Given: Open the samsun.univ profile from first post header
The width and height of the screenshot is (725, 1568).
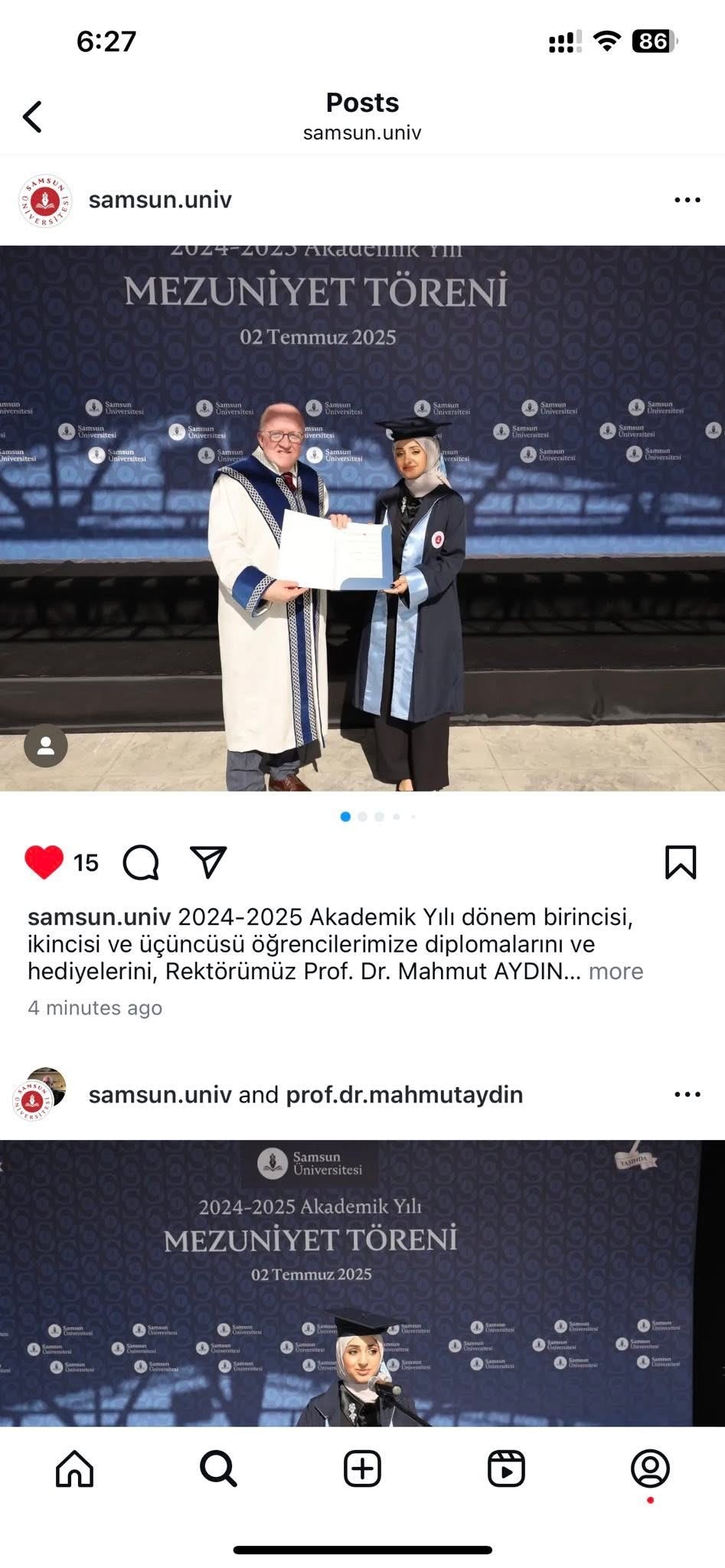Looking at the screenshot, I should (x=159, y=200).
